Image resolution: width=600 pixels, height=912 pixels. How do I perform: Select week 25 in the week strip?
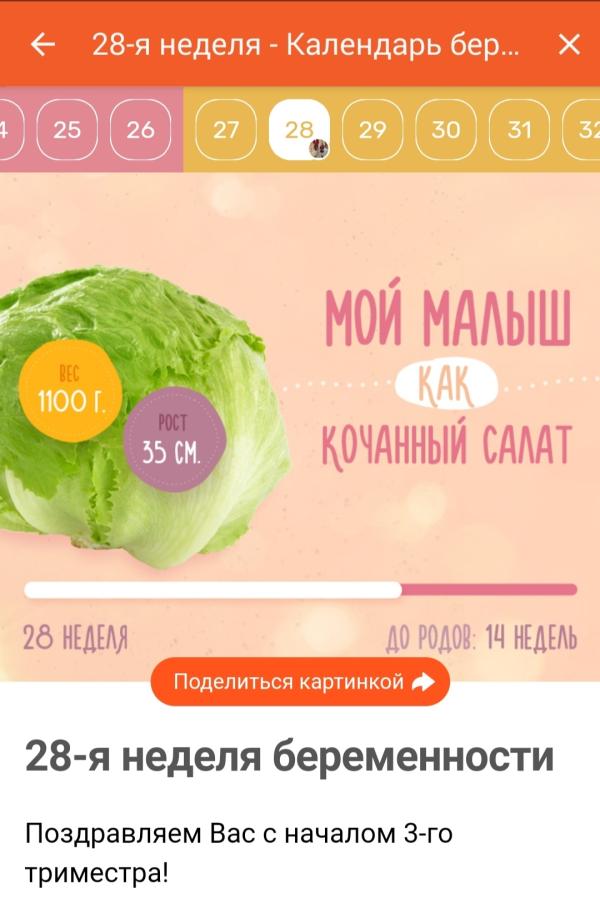coord(67,129)
